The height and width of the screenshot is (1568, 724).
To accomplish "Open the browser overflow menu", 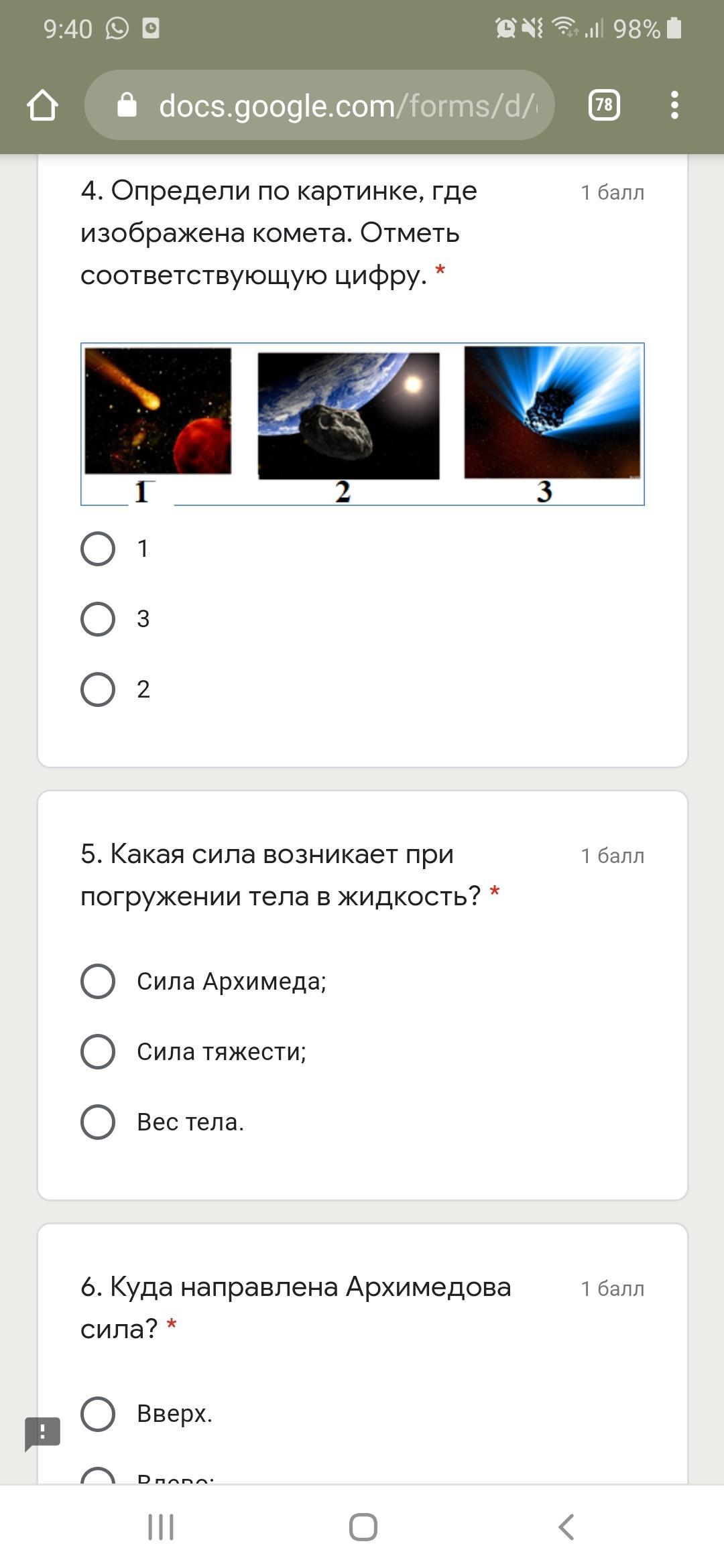I will point(674,105).
